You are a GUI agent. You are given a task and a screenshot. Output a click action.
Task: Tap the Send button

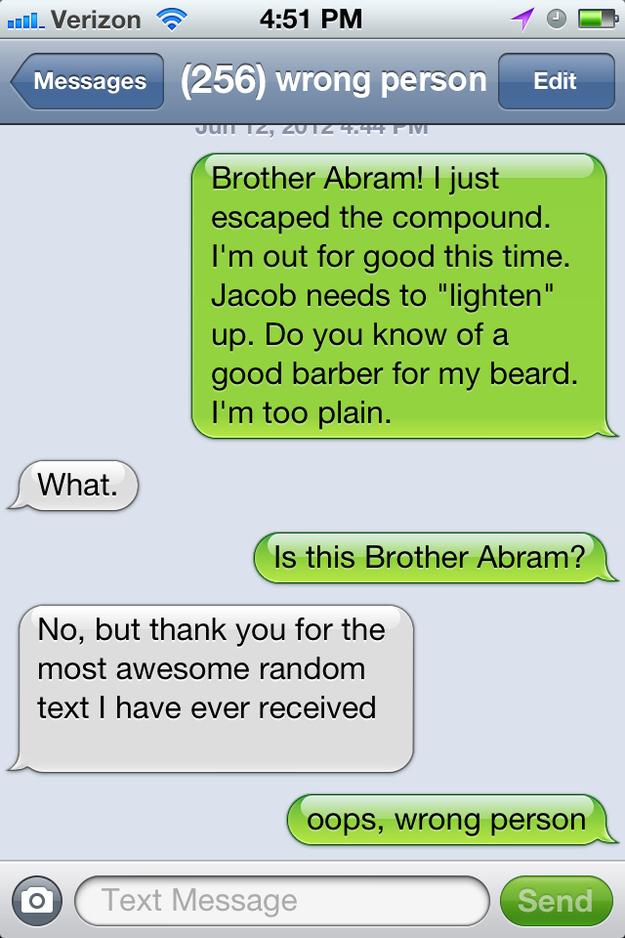(555, 899)
